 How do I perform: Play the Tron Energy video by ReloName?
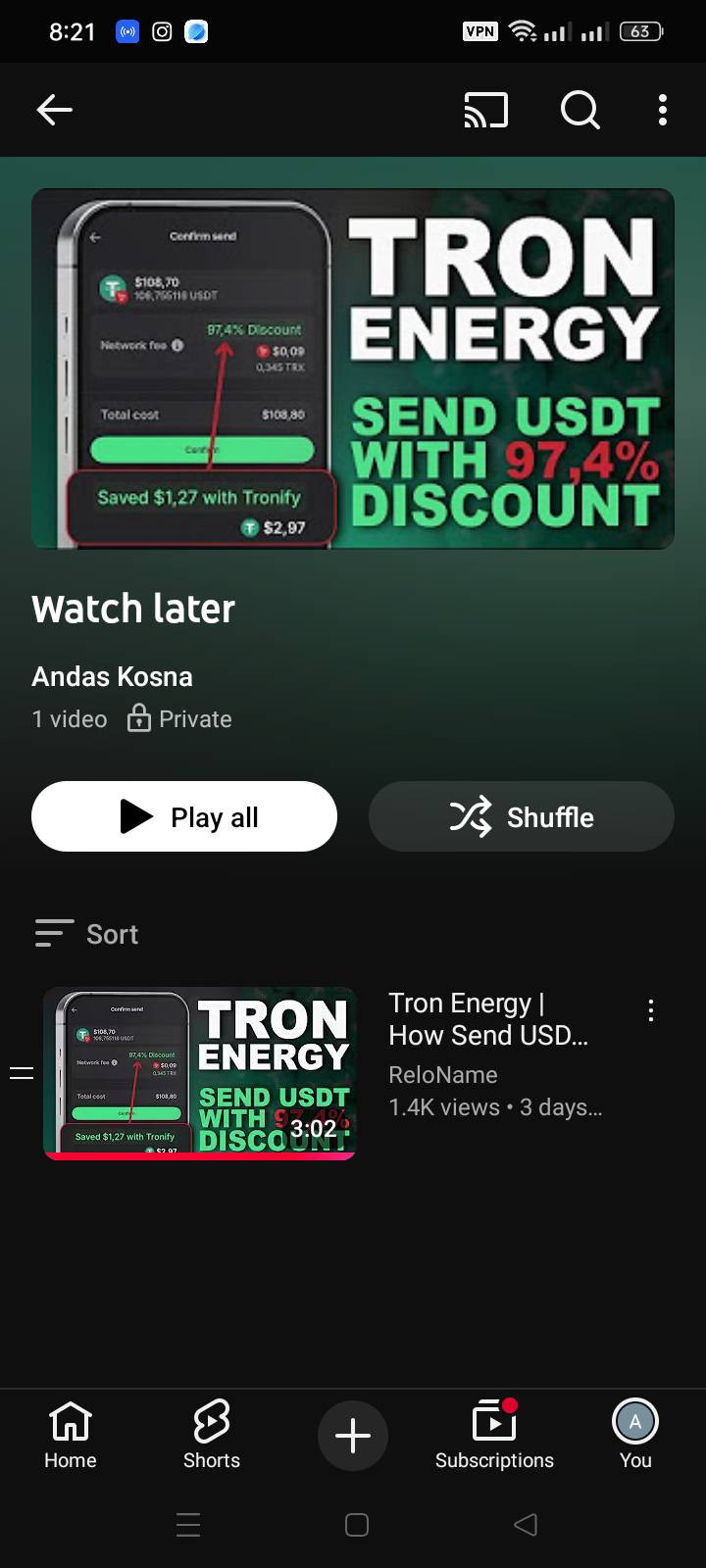[x=199, y=1073]
